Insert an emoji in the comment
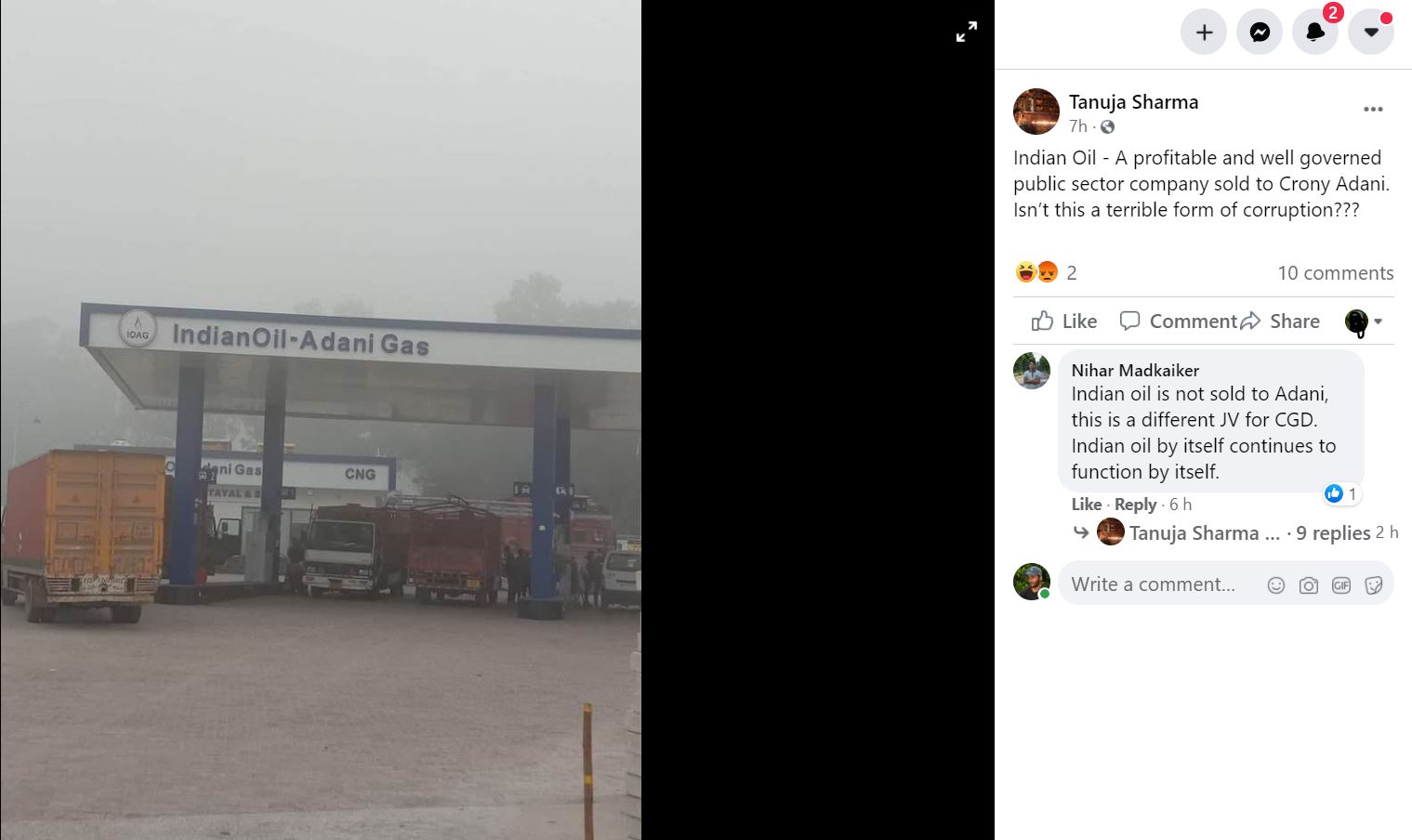This screenshot has height=840, width=1412. pyautogui.click(x=1276, y=585)
